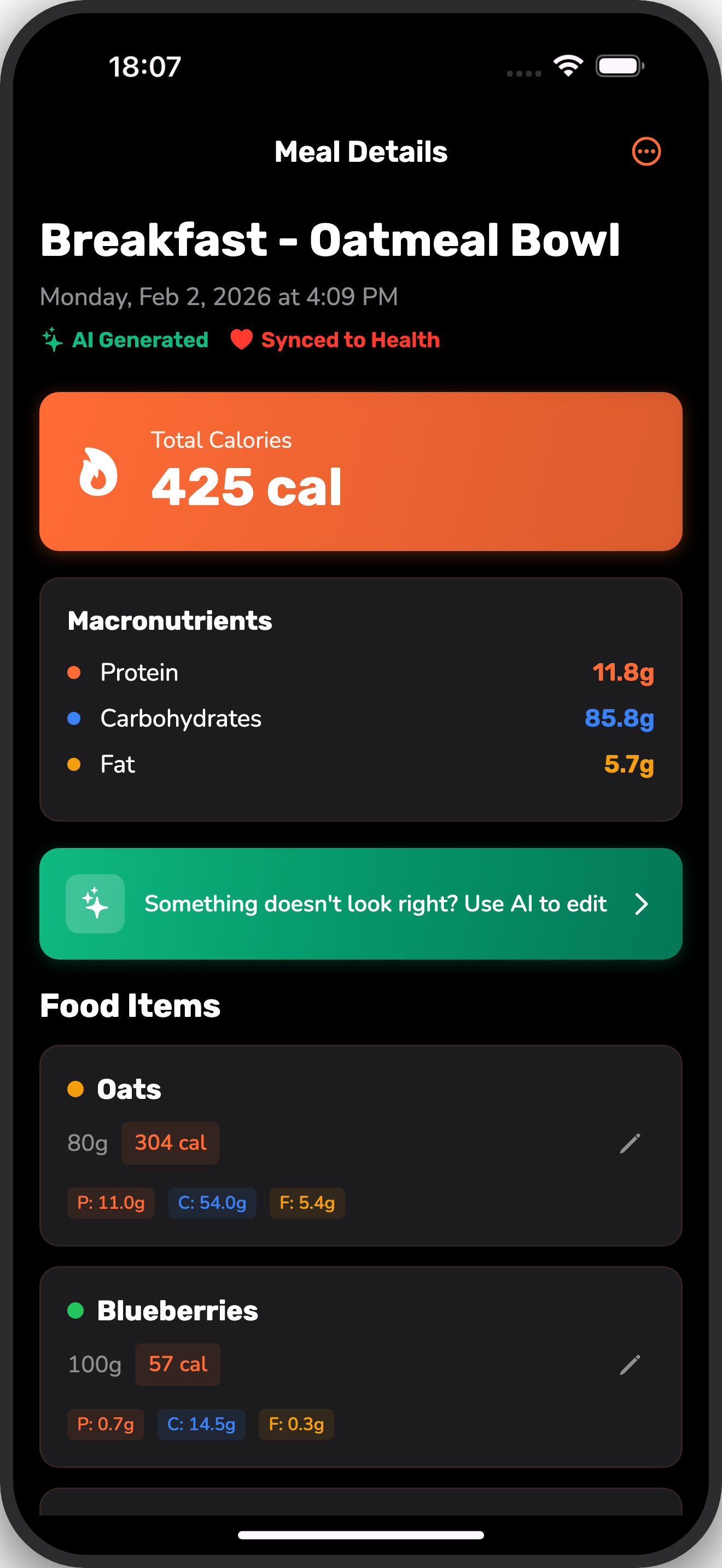This screenshot has height=1568, width=722.
Task: Click the green dot beside Blueberries
Action: pyautogui.click(x=75, y=1310)
